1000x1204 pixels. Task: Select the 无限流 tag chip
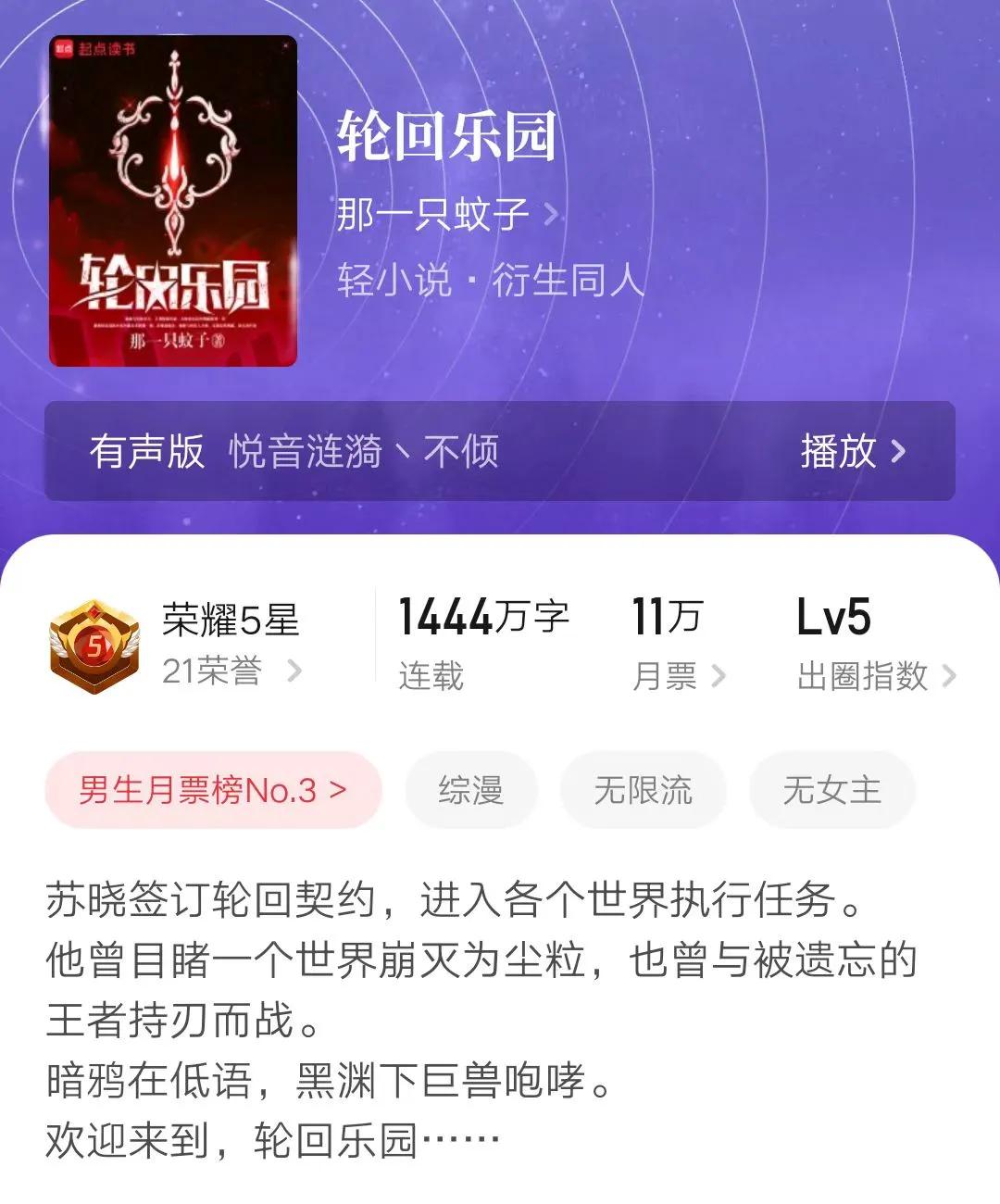click(643, 790)
